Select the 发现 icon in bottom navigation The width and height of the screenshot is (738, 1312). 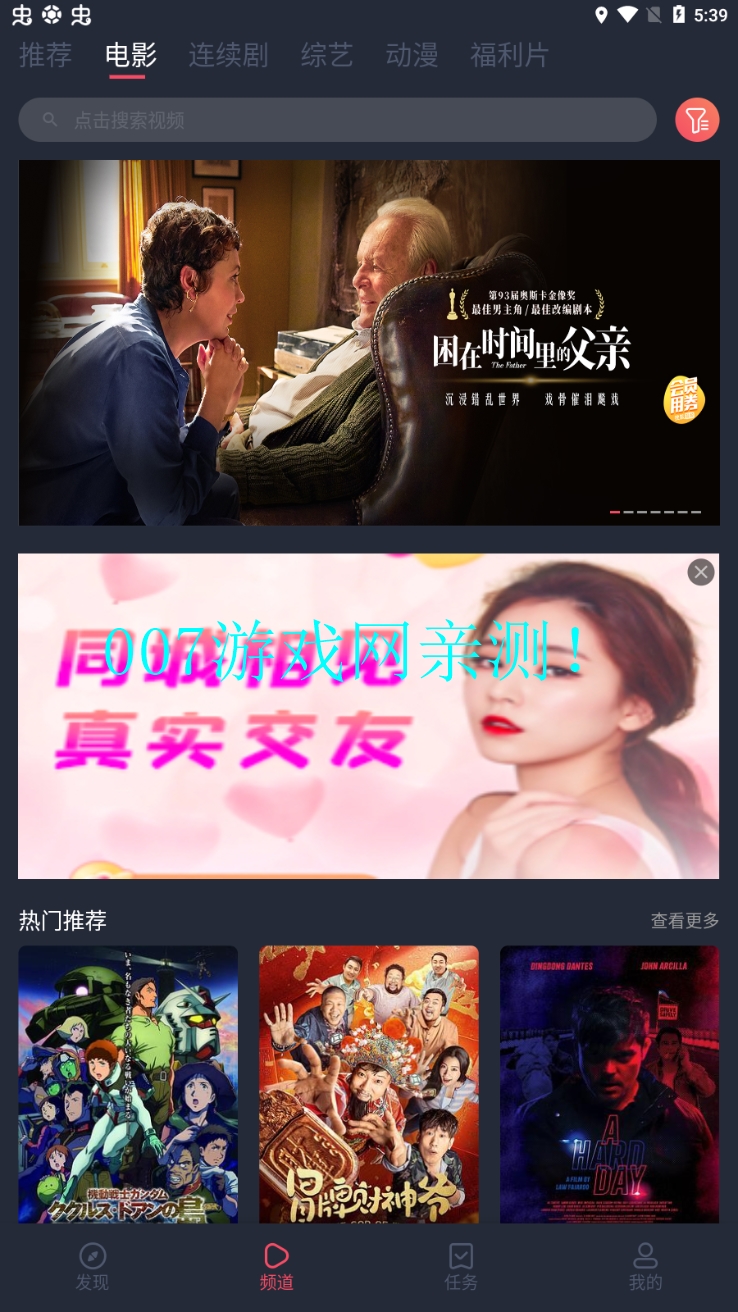pos(92,1265)
